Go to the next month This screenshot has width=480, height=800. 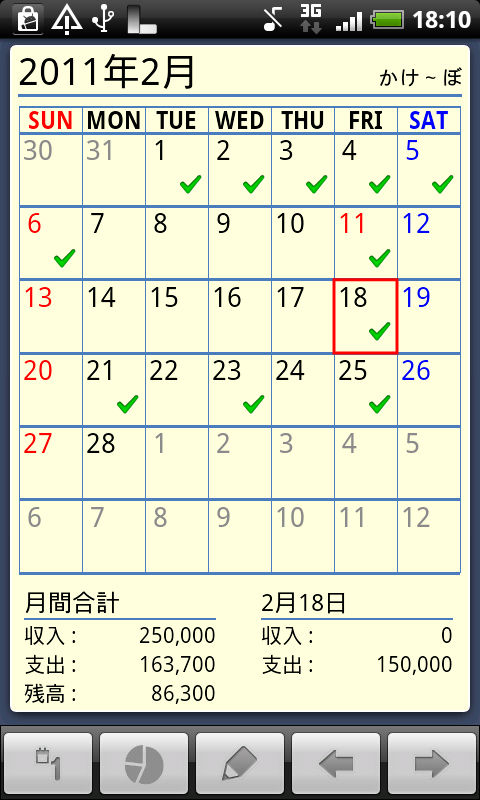click(x=432, y=763)
